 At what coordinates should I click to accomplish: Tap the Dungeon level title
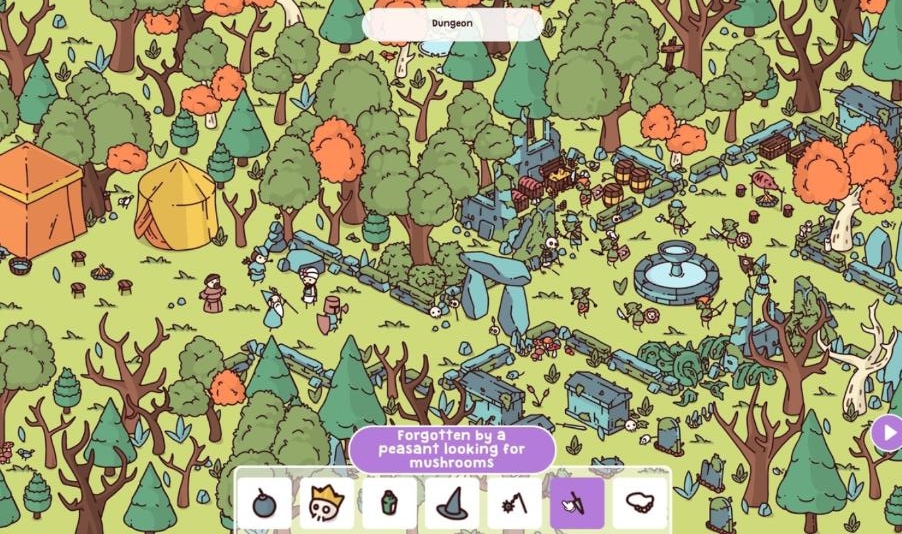click(452, 24)
